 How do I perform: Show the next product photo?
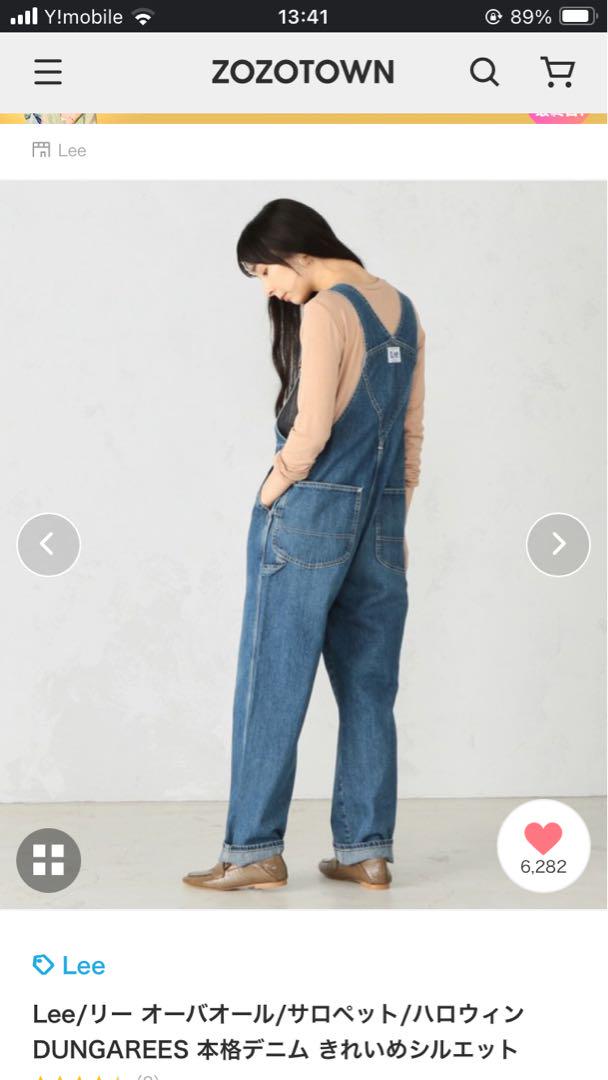(558, 544)
